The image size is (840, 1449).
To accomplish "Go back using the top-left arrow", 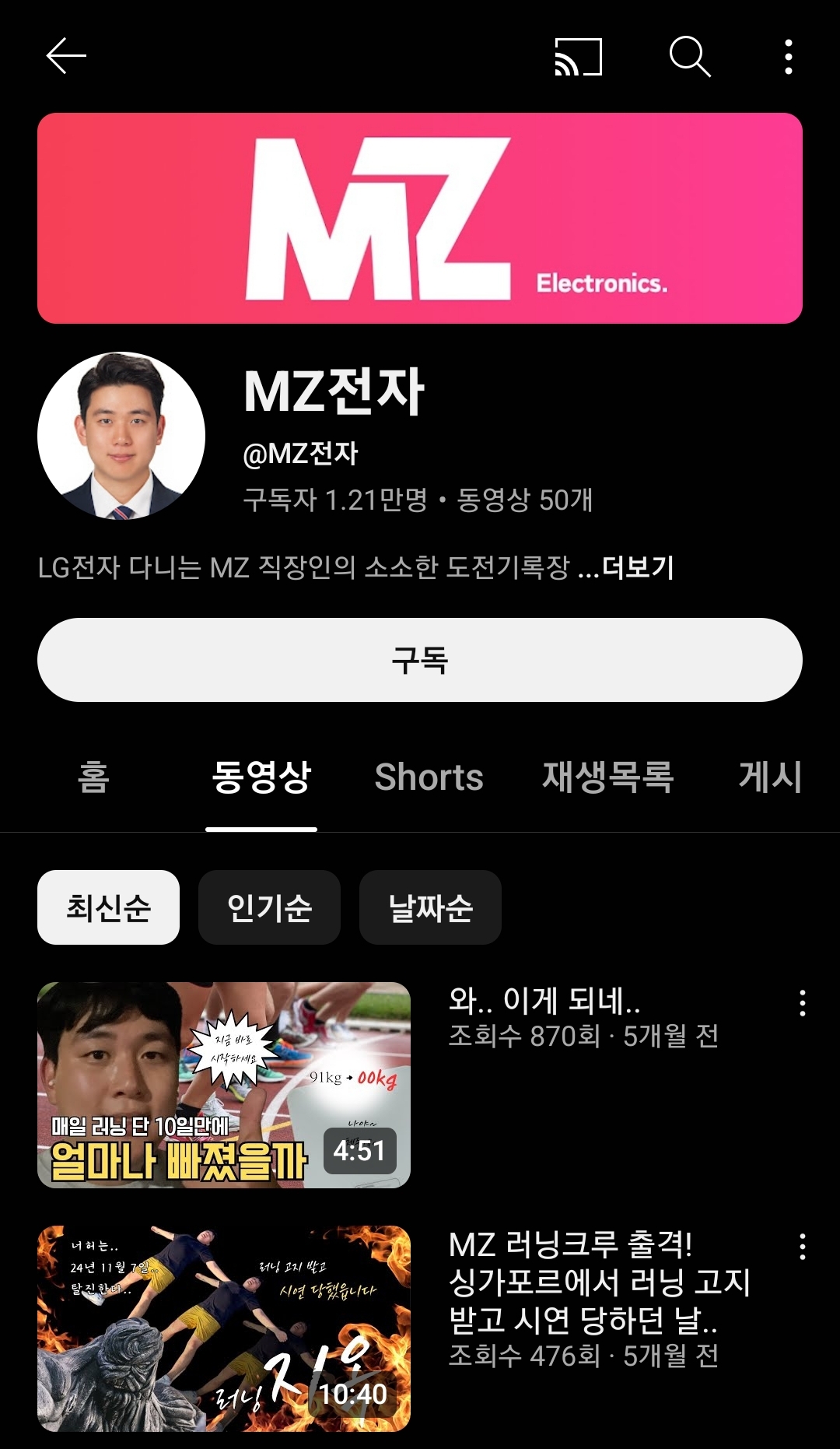I will (x=66, y=57).
